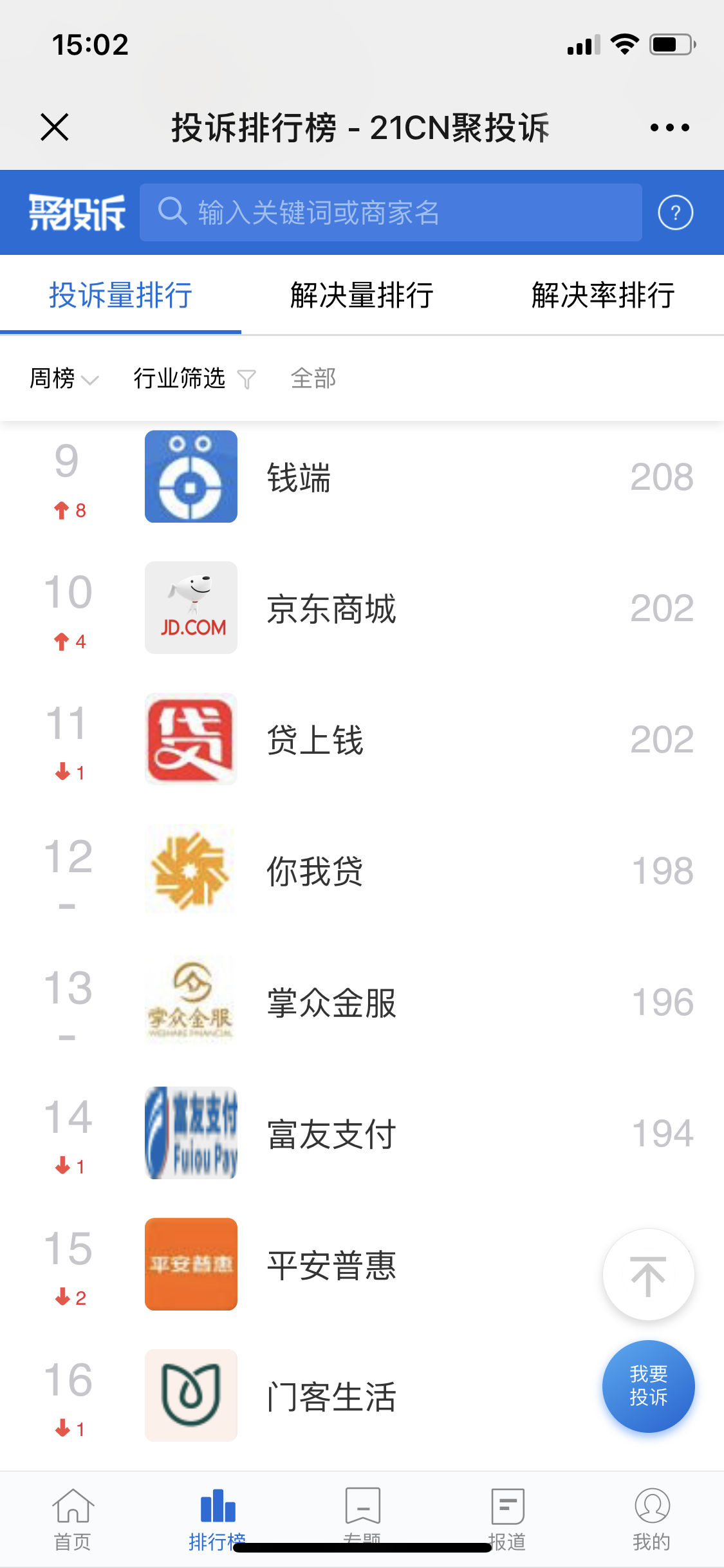The height and width of the screenshot is (1568, 724).
Task: Open the 行业筛选 industry filter
Action: 193,378
